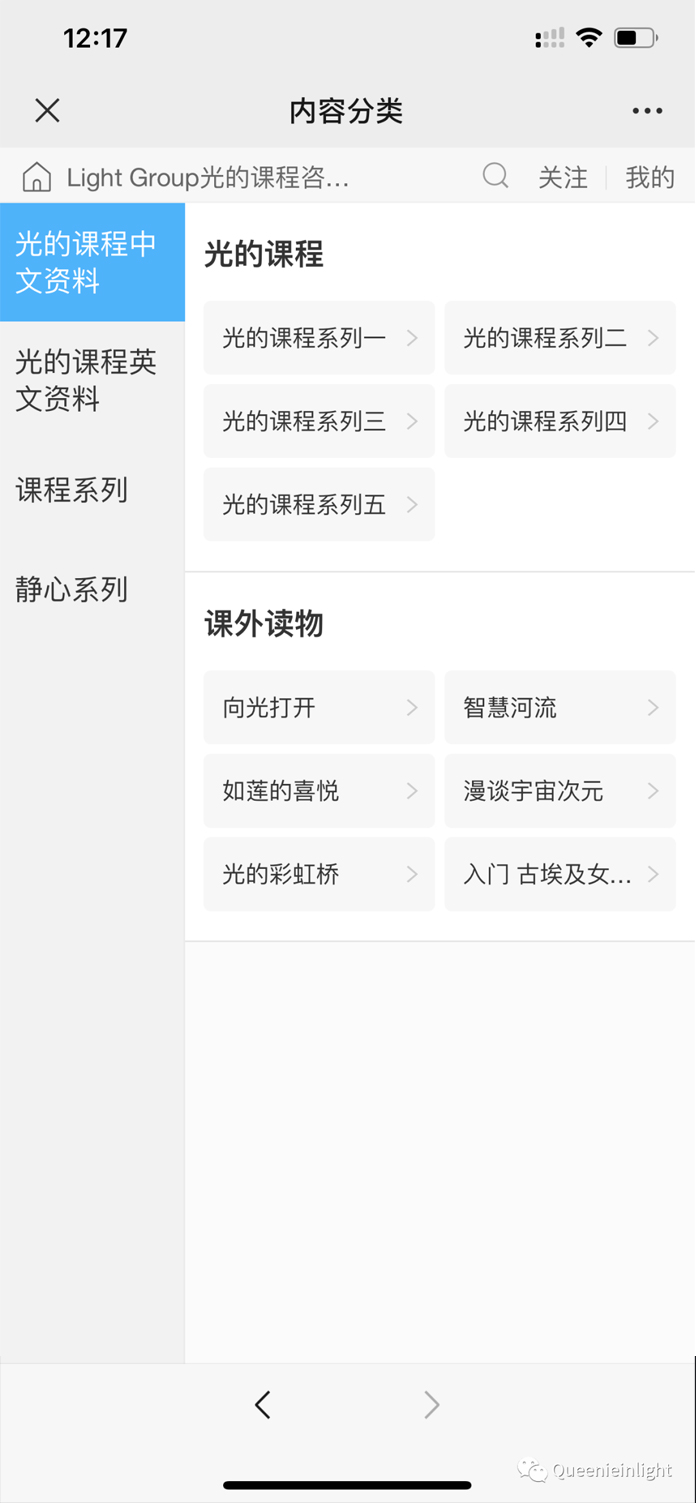Open the 向光打开 reading
This screenshot has height=1503, width=696.
(319, 708)
